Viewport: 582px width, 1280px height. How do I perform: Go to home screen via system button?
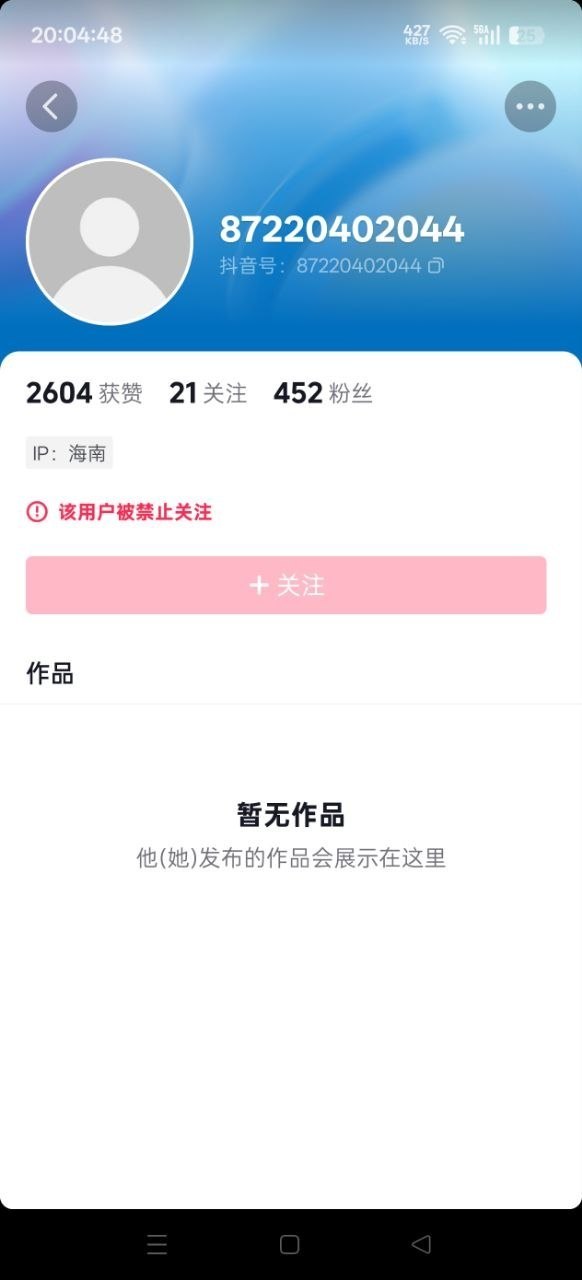tap(290, 1244)
